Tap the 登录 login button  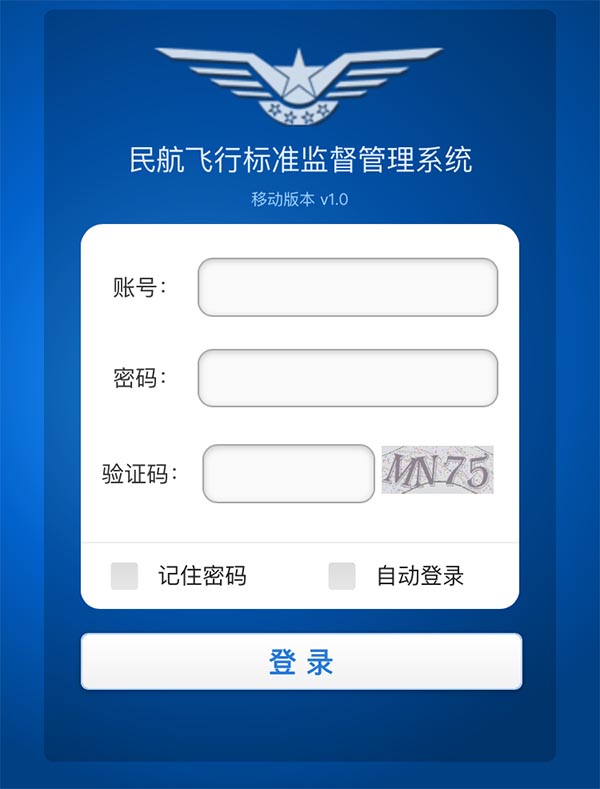[x=301, y=661]
